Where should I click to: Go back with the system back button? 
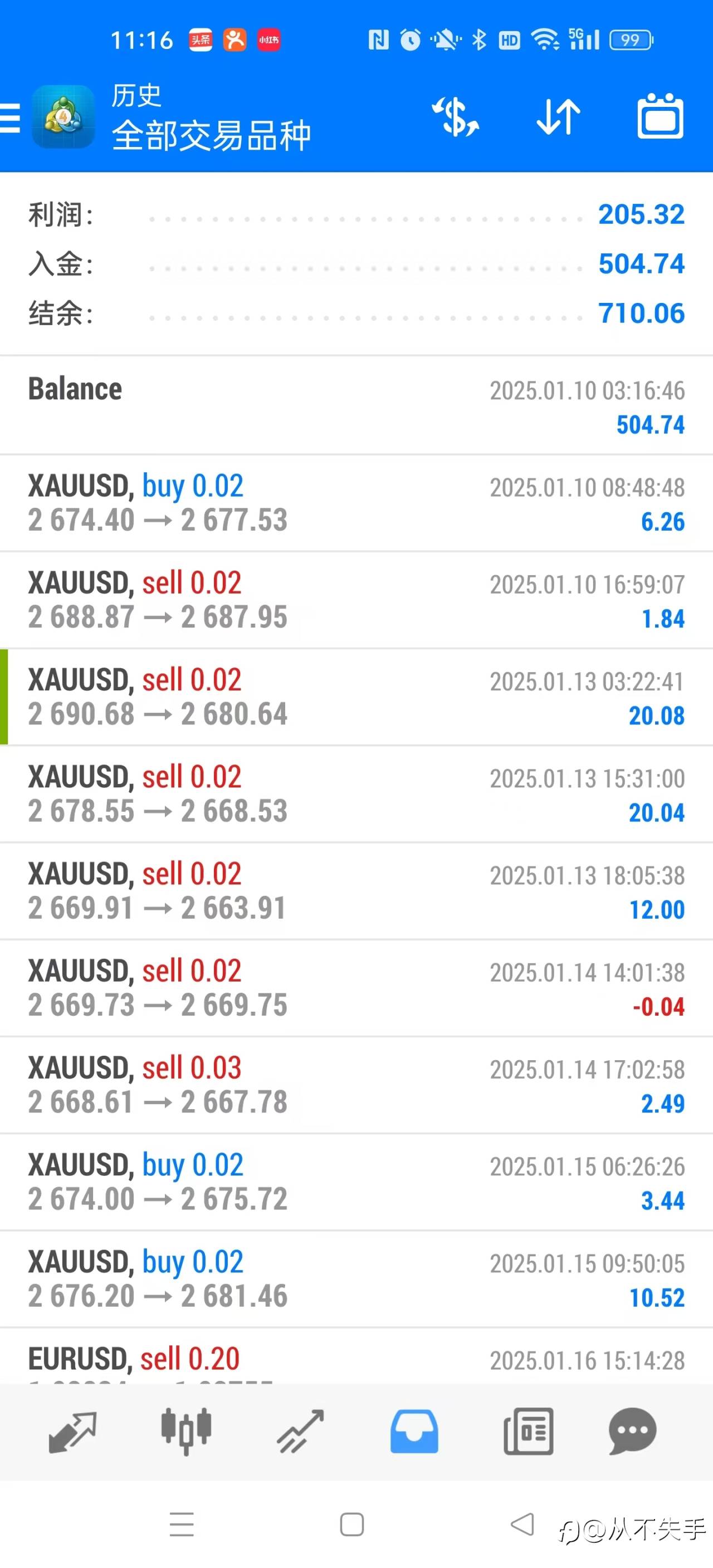[x=522, y=1525]
